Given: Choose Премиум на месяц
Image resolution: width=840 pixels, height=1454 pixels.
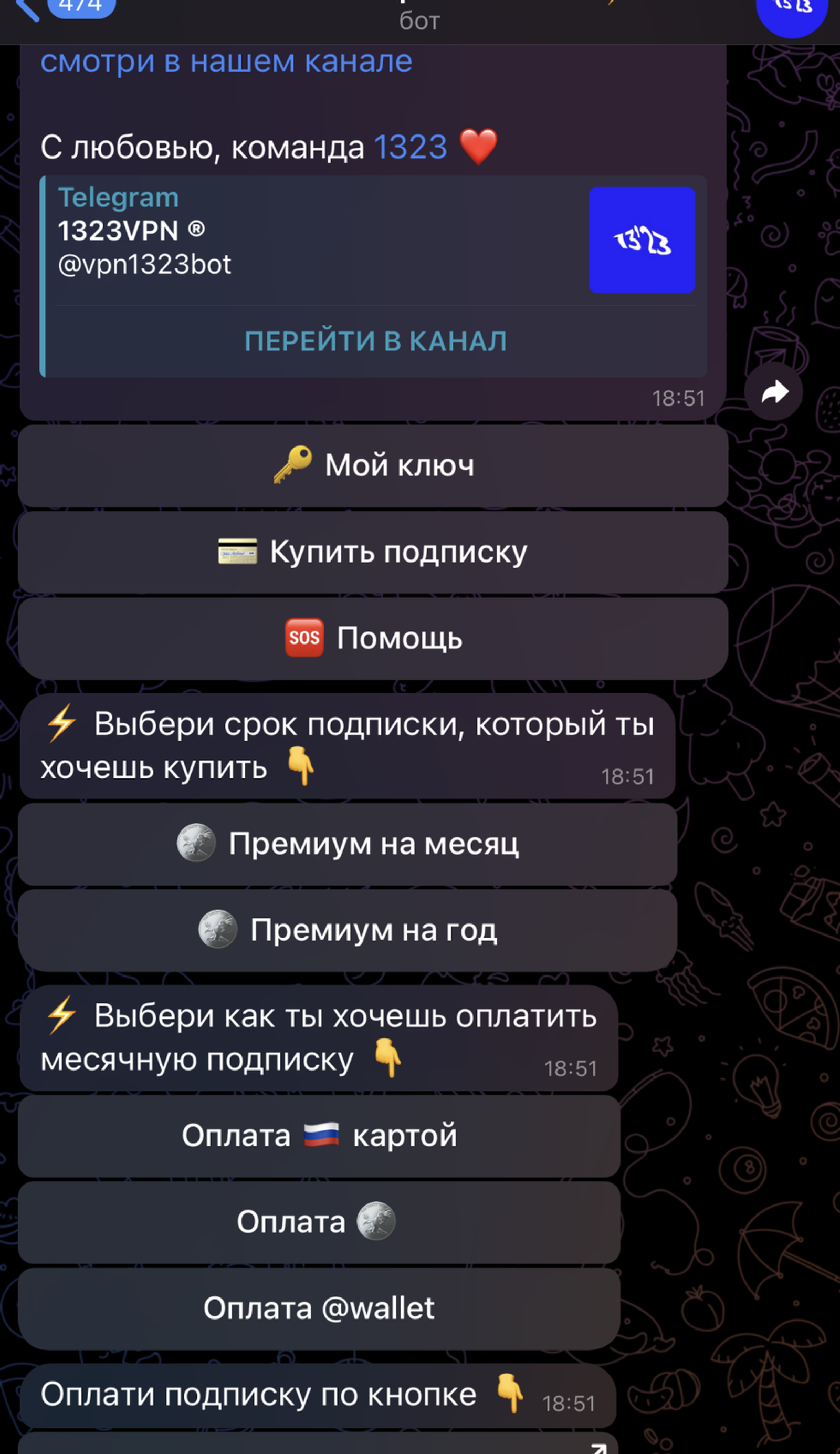Looking at the screenshot, I should (x=347, y=844).
